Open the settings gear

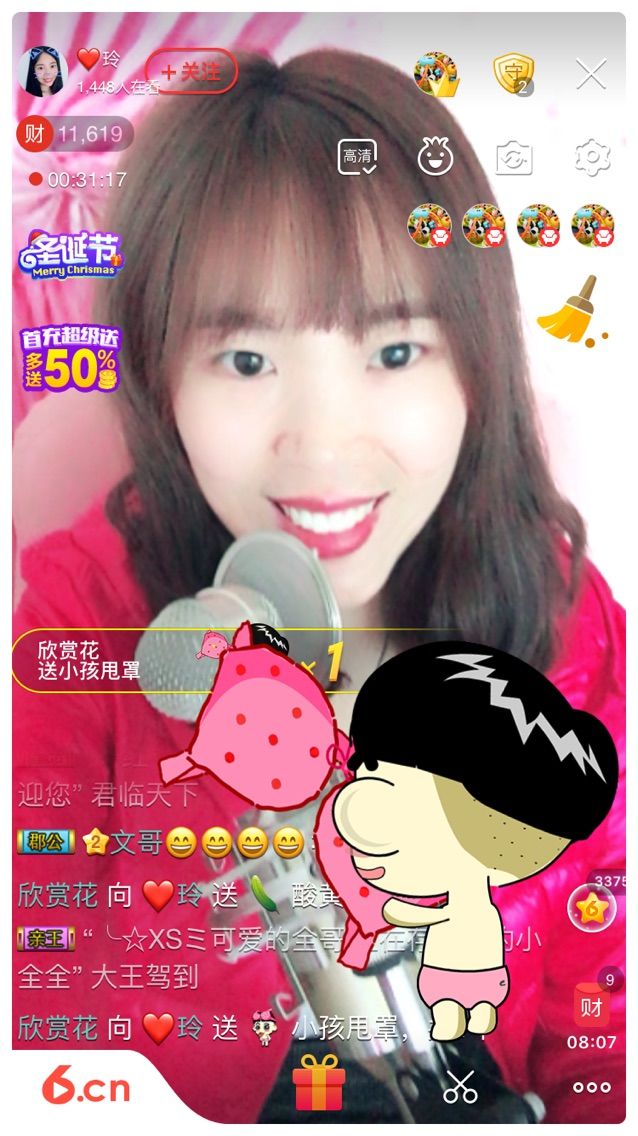point(592,157)
